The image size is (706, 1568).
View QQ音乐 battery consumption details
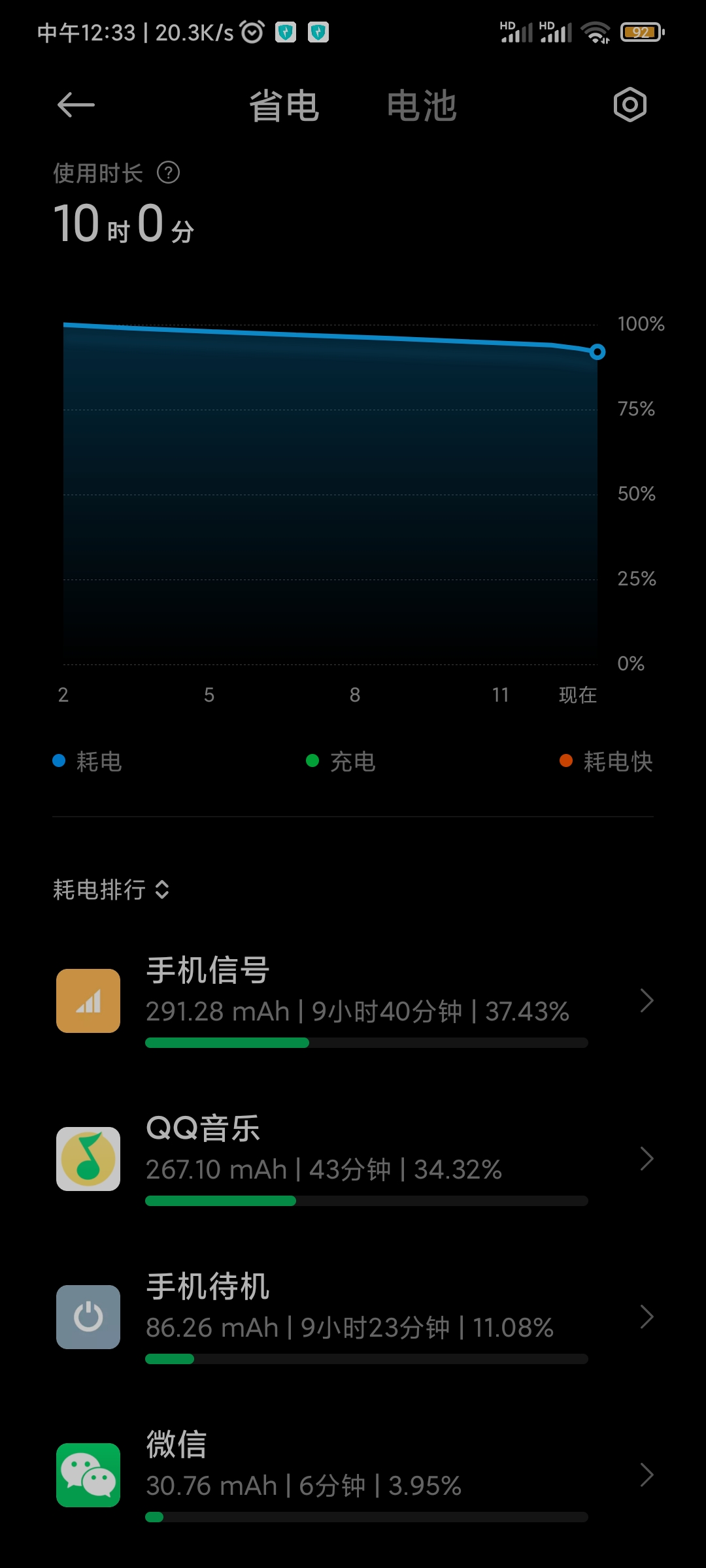coord(353,1159)
